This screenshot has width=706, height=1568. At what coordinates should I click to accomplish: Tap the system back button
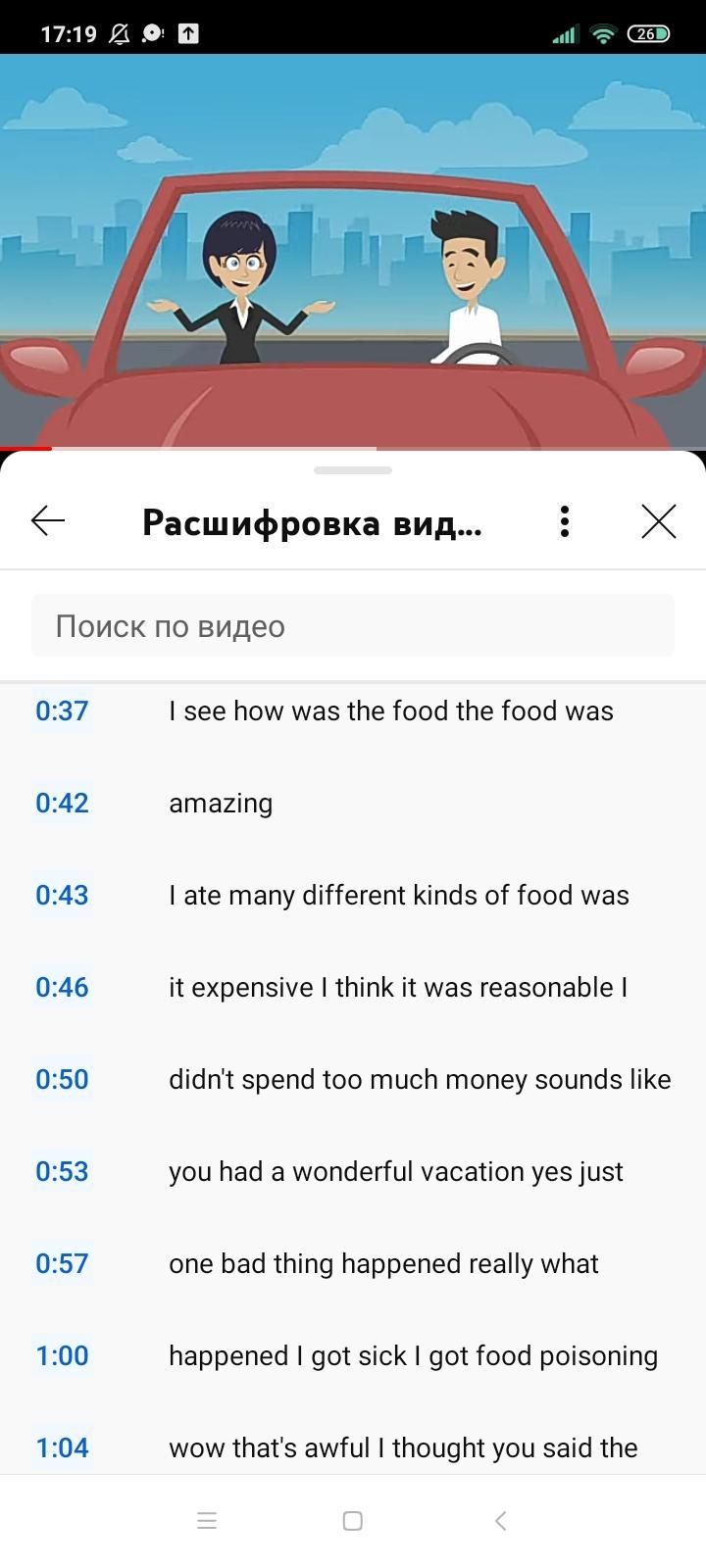[500, 1521]
